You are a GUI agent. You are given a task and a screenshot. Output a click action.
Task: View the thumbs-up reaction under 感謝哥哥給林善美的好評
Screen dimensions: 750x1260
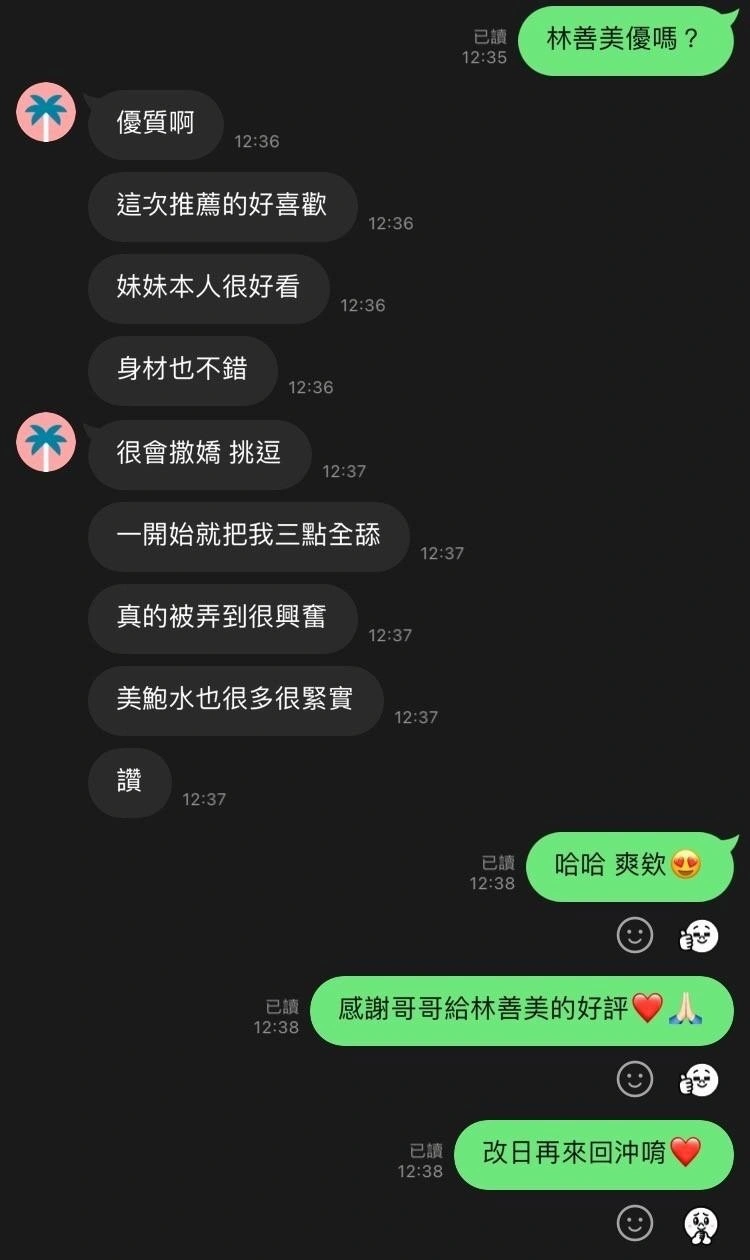[x=699, y=1079]
